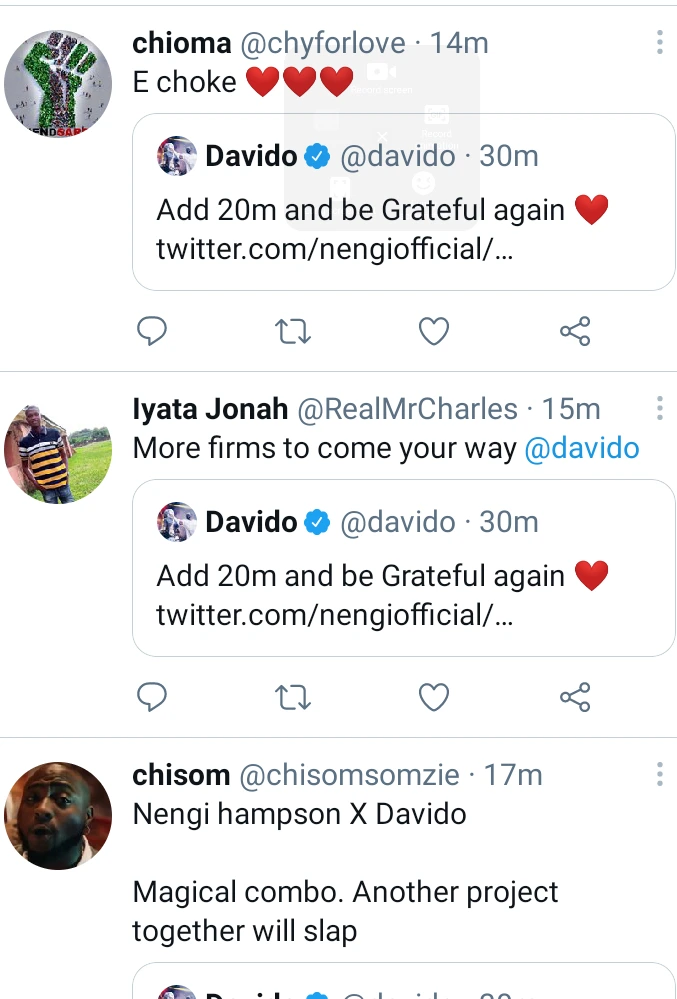Screen dimensions: 677x999
Task: Like Iyata Jonah's tweet
Action: [x=433, y=697]
